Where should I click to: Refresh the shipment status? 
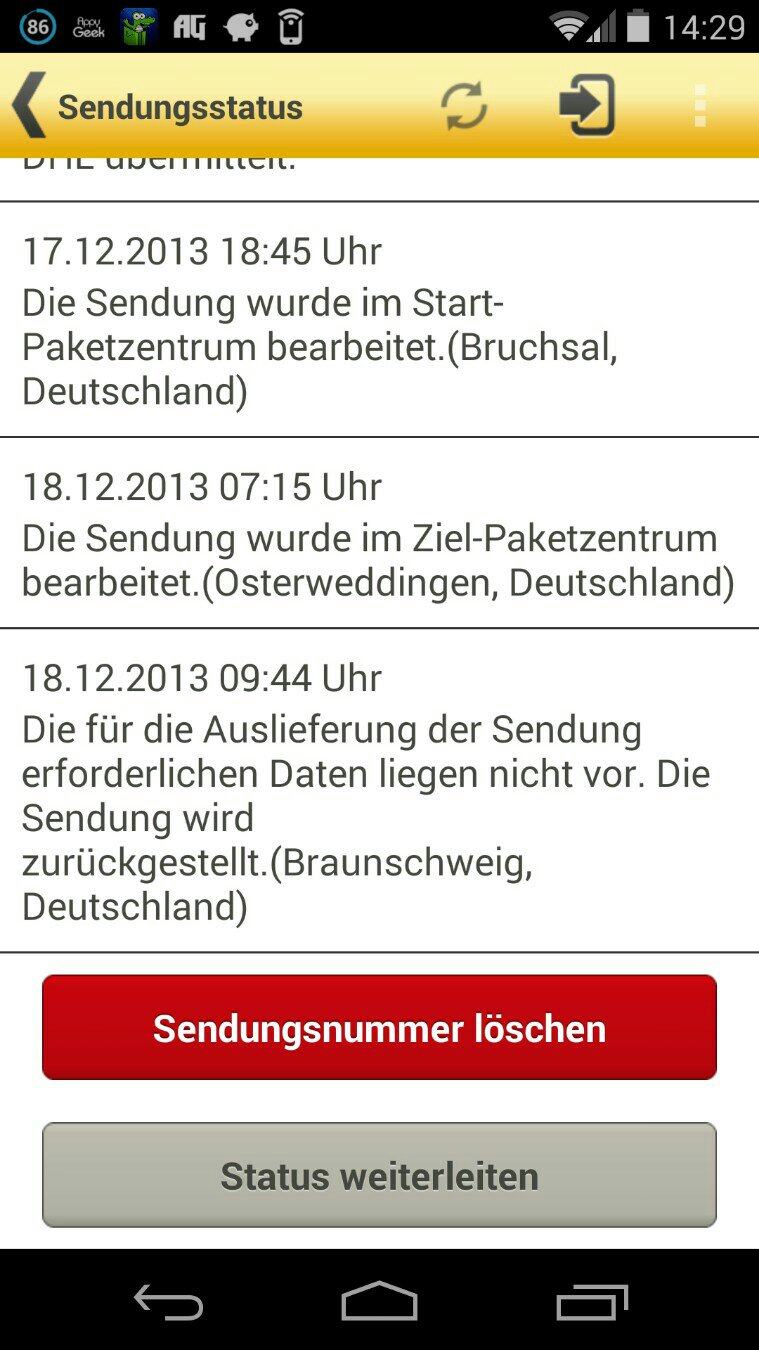(x=464, y=105)
